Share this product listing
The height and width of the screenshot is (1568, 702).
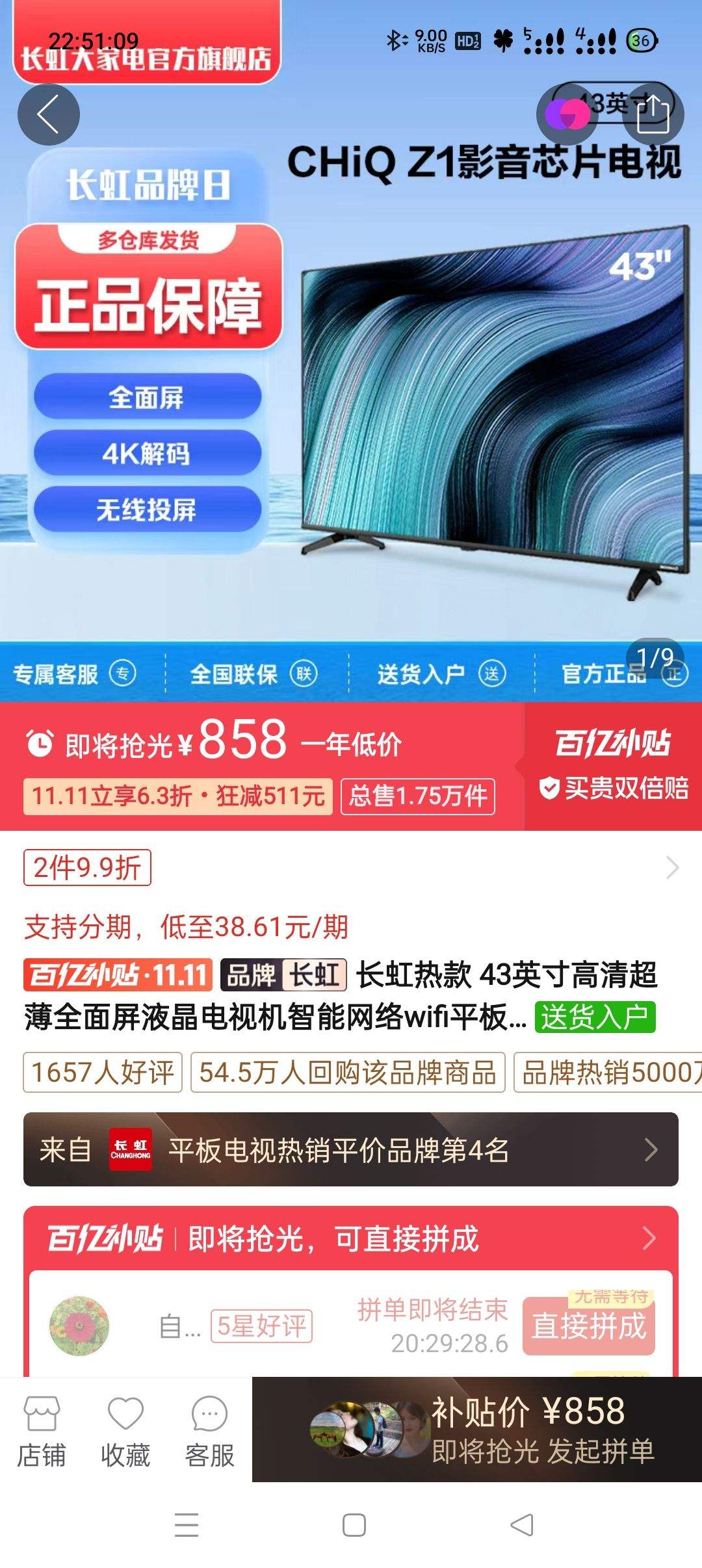click(652, 114)
